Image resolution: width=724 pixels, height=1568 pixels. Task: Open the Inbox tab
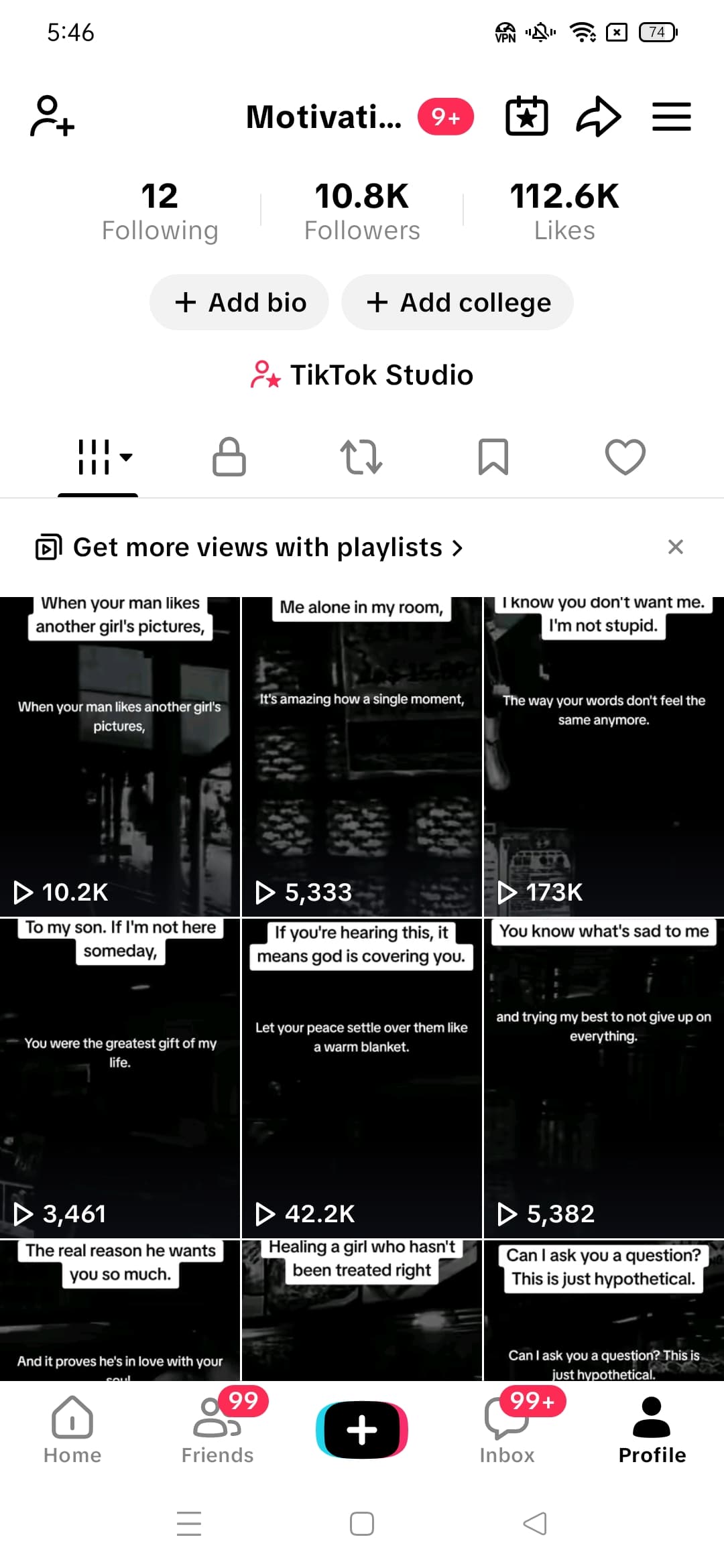click(507, 1429)
